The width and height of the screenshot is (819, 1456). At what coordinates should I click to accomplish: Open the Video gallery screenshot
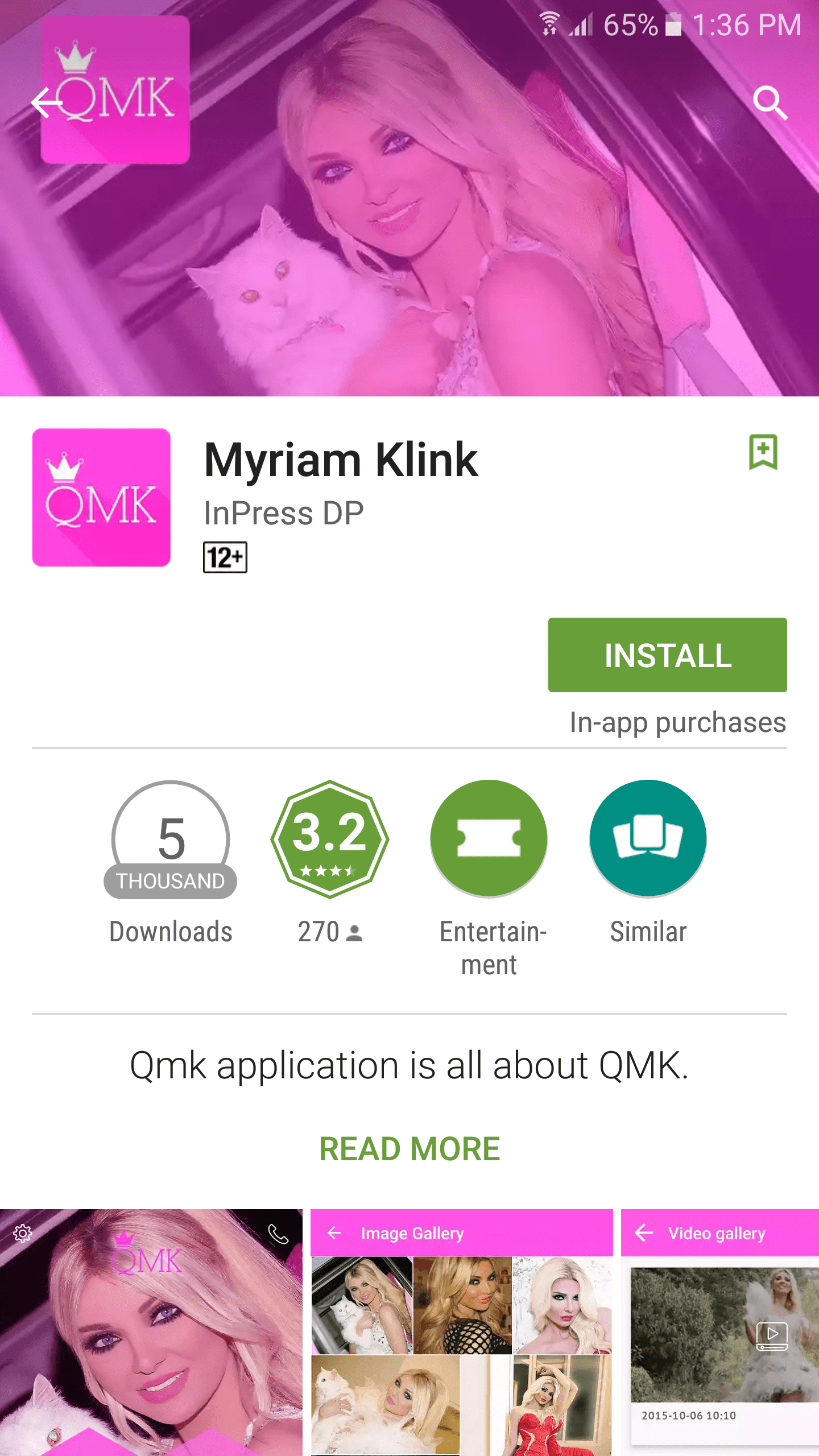click(720, 1331)
